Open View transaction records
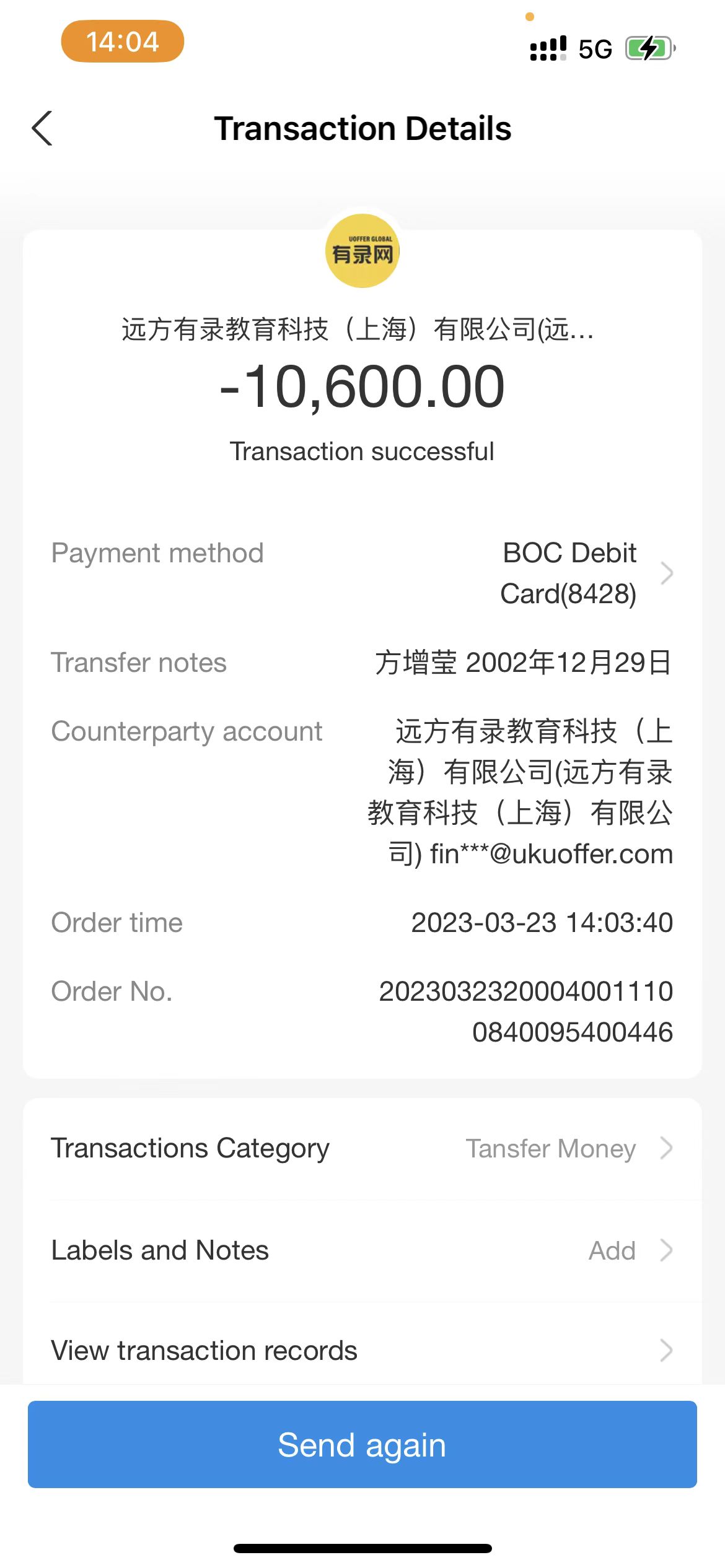The height and width of the screenshot is (1568, 725). click(x=362, y=1350)
